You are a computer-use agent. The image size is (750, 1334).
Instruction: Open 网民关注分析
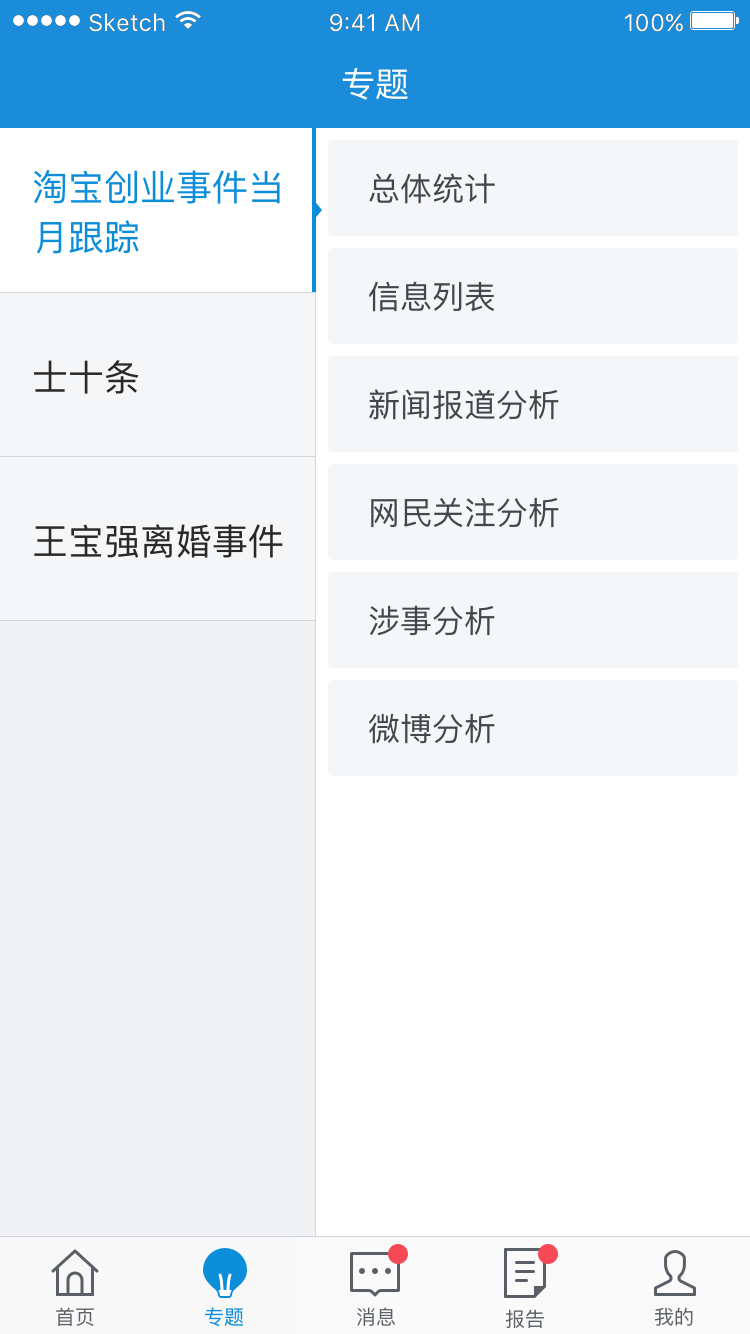(x=533, y=512)
